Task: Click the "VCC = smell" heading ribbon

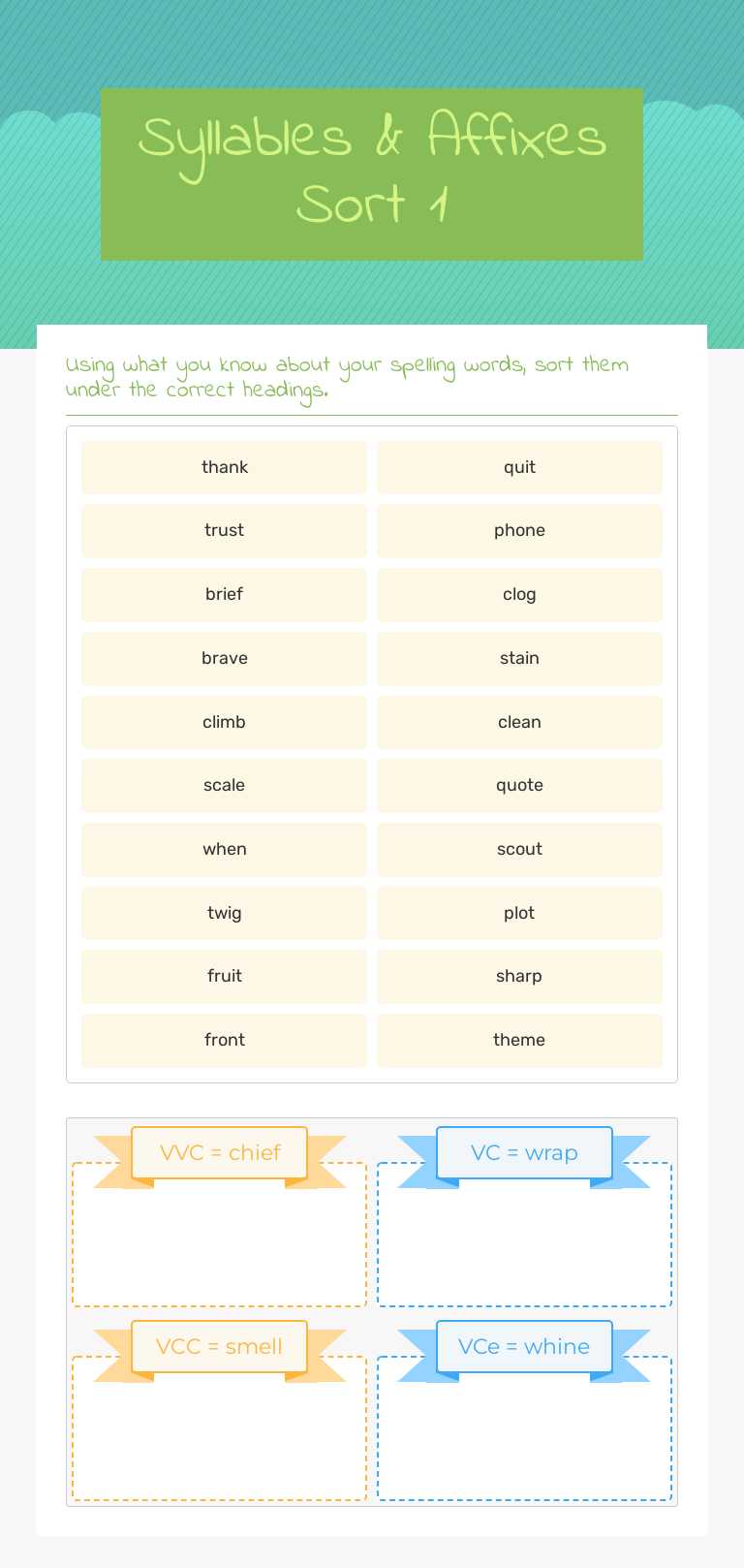Action: click(218, 1346)
